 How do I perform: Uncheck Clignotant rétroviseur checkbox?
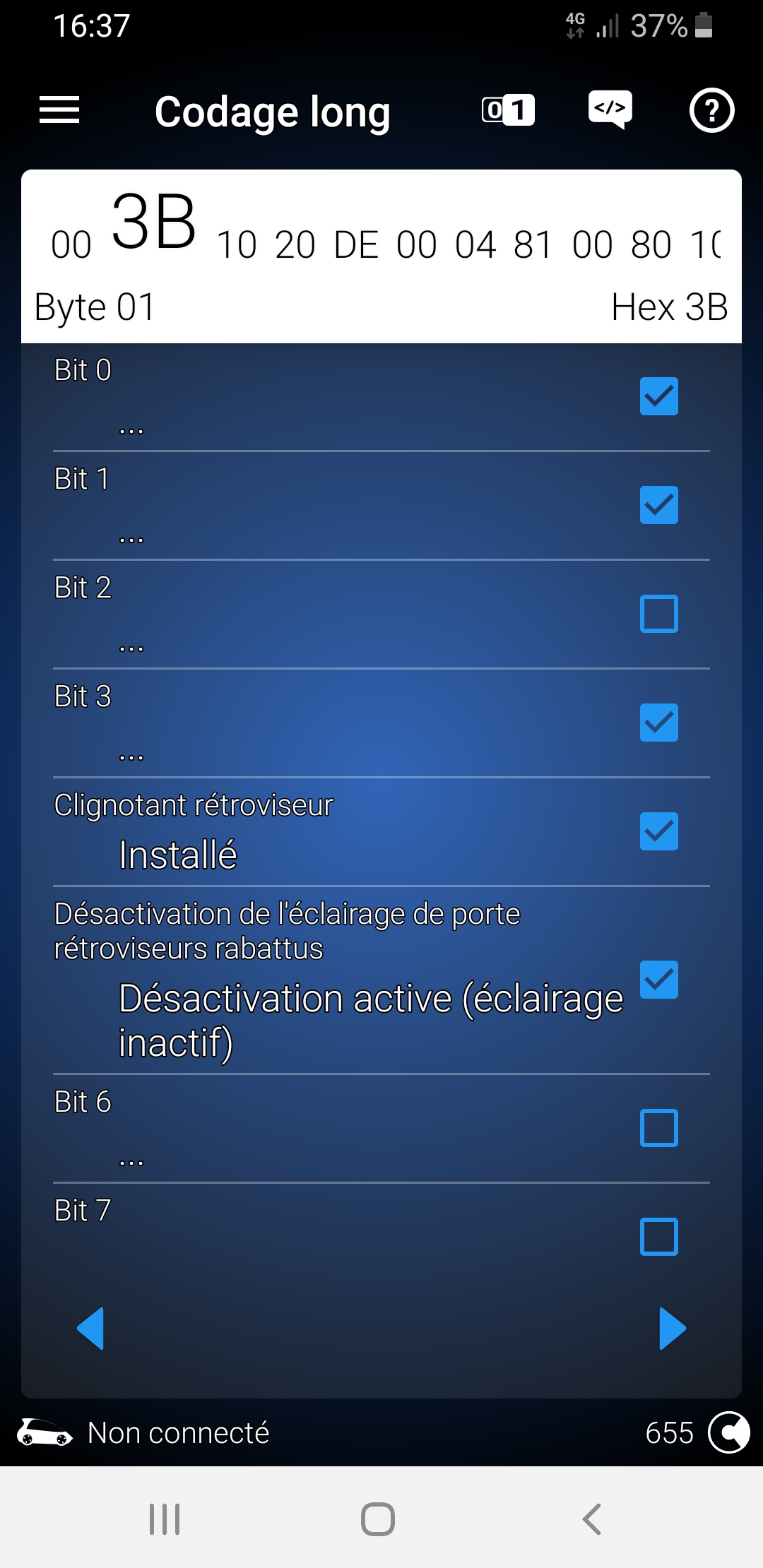pyautogui.click(x=659, y=831)
